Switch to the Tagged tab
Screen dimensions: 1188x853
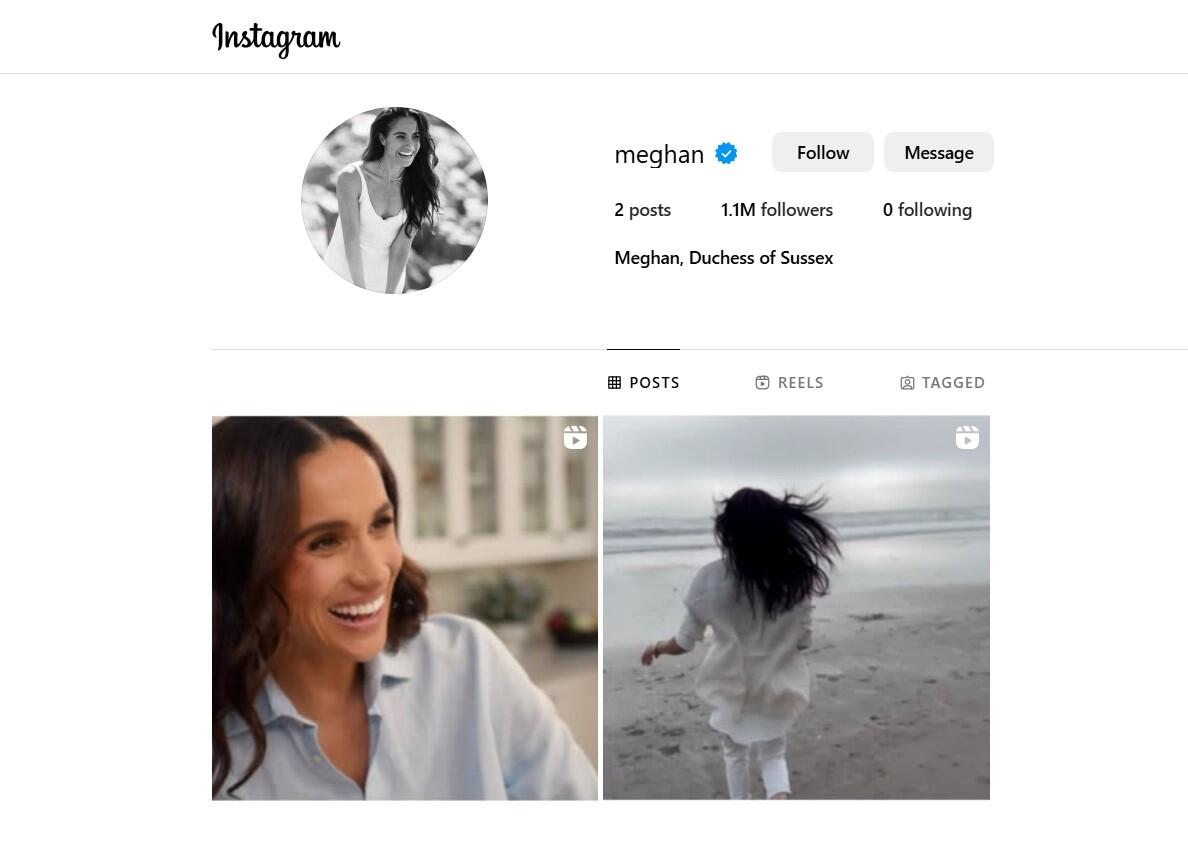(942, 383)
